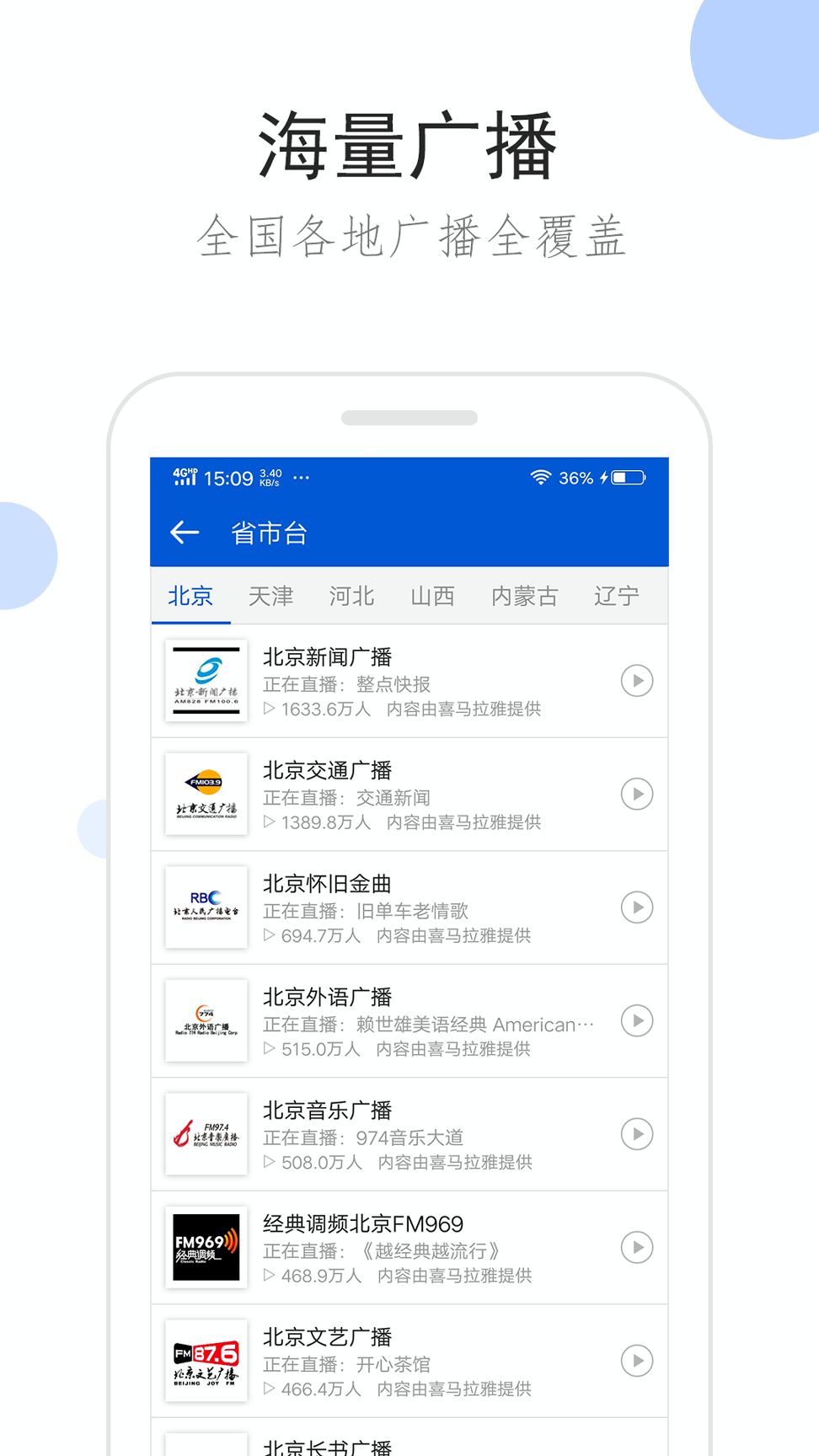Select the FM97.4 北京音乐广播 logo

click(206, 1134)
